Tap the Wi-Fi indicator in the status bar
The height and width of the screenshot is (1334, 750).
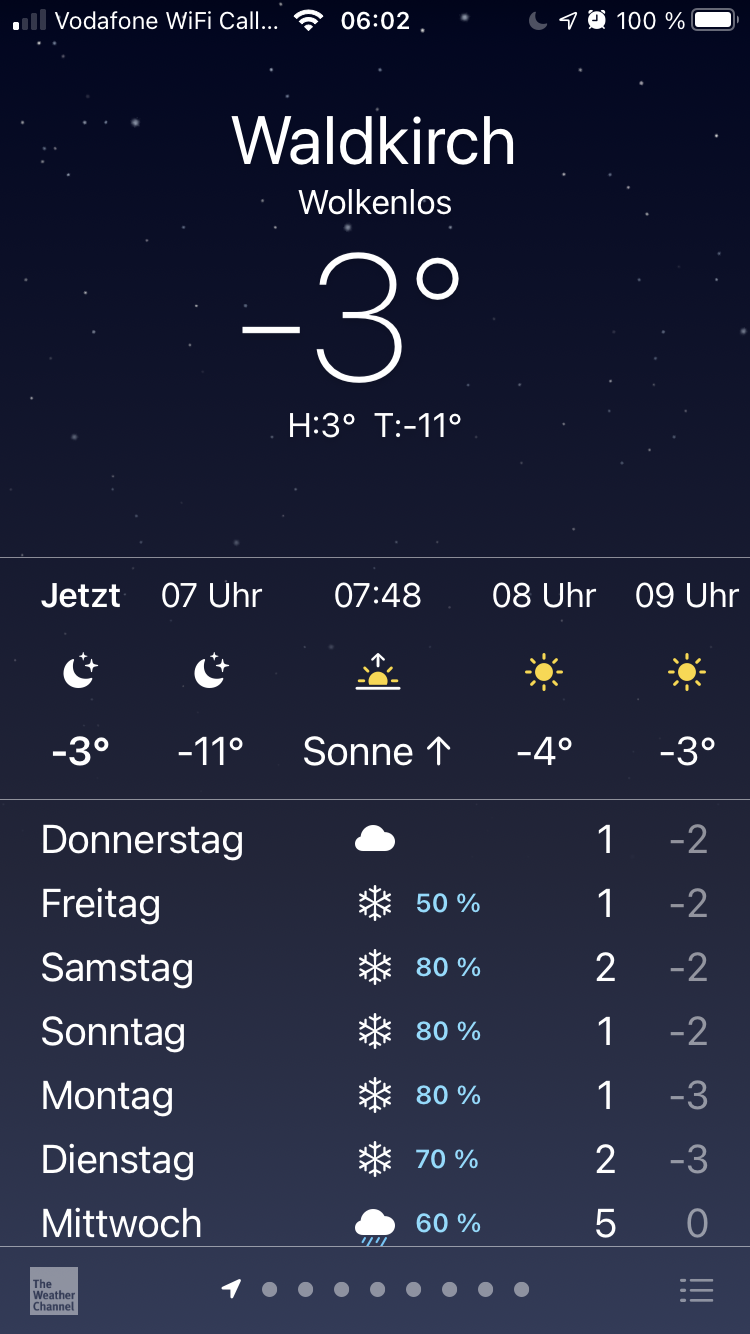(307, 19)
